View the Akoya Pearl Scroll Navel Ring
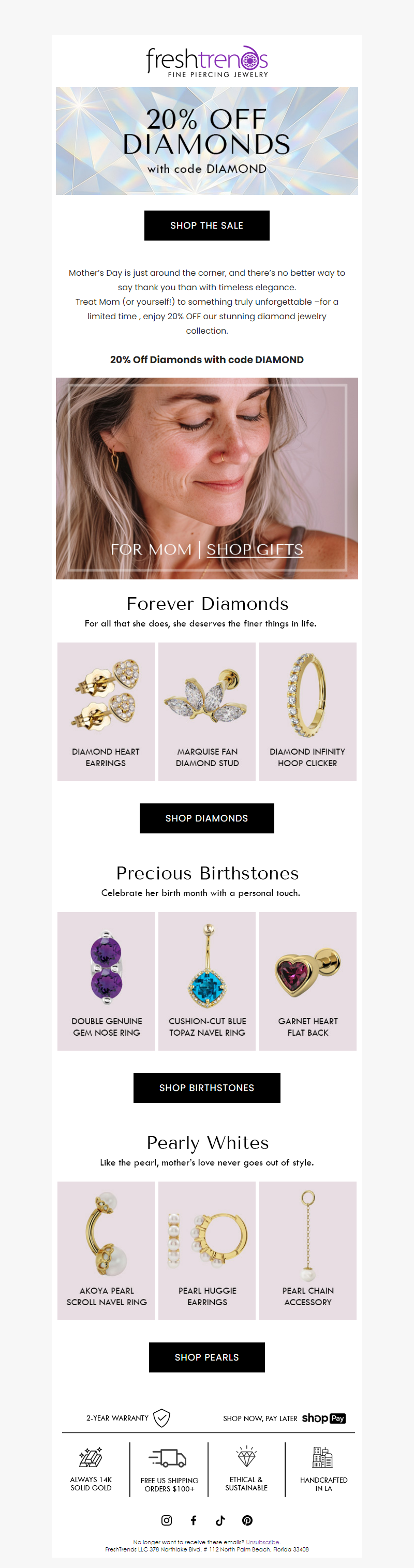The image size is (414, 1568). tap(106, 1250)
